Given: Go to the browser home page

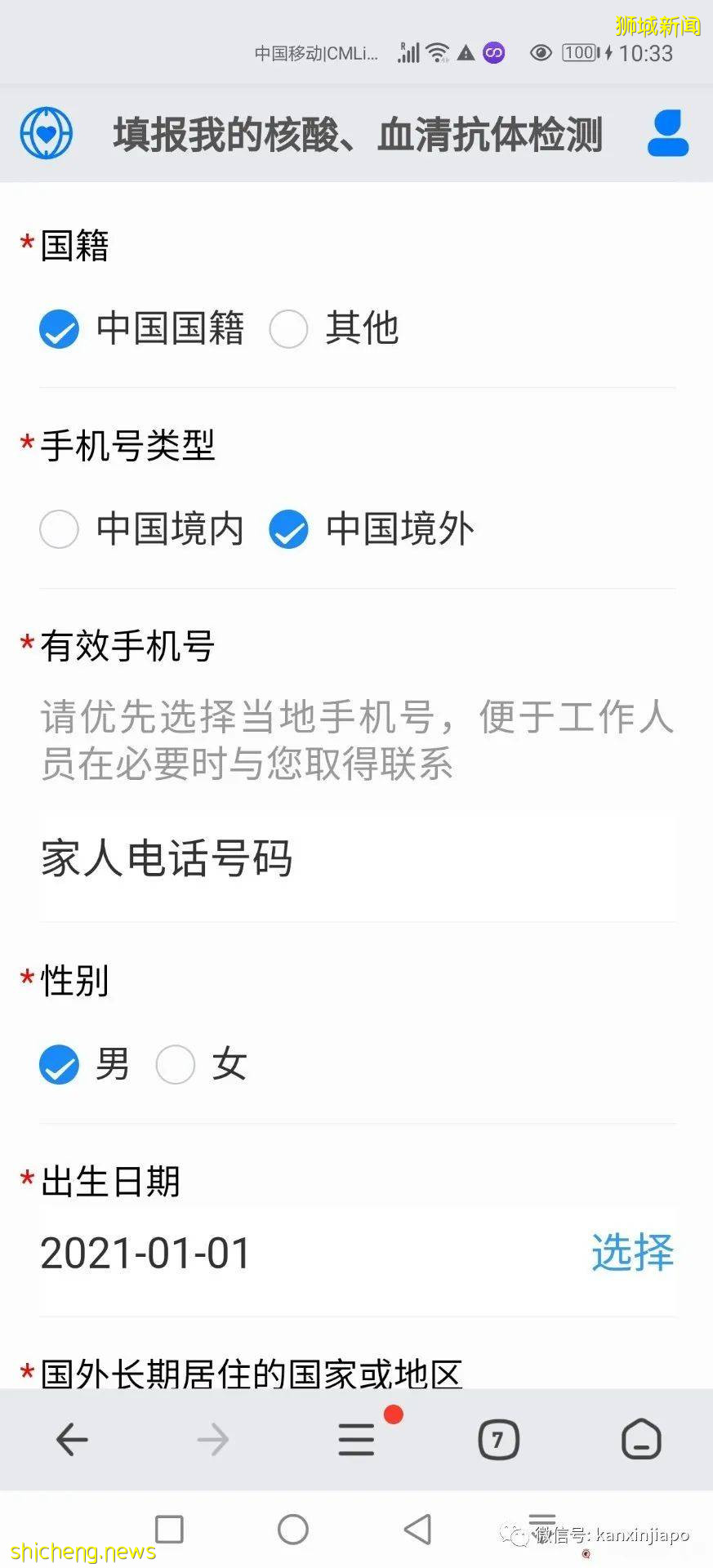Looking at the screenshot, I should 641,1440.
